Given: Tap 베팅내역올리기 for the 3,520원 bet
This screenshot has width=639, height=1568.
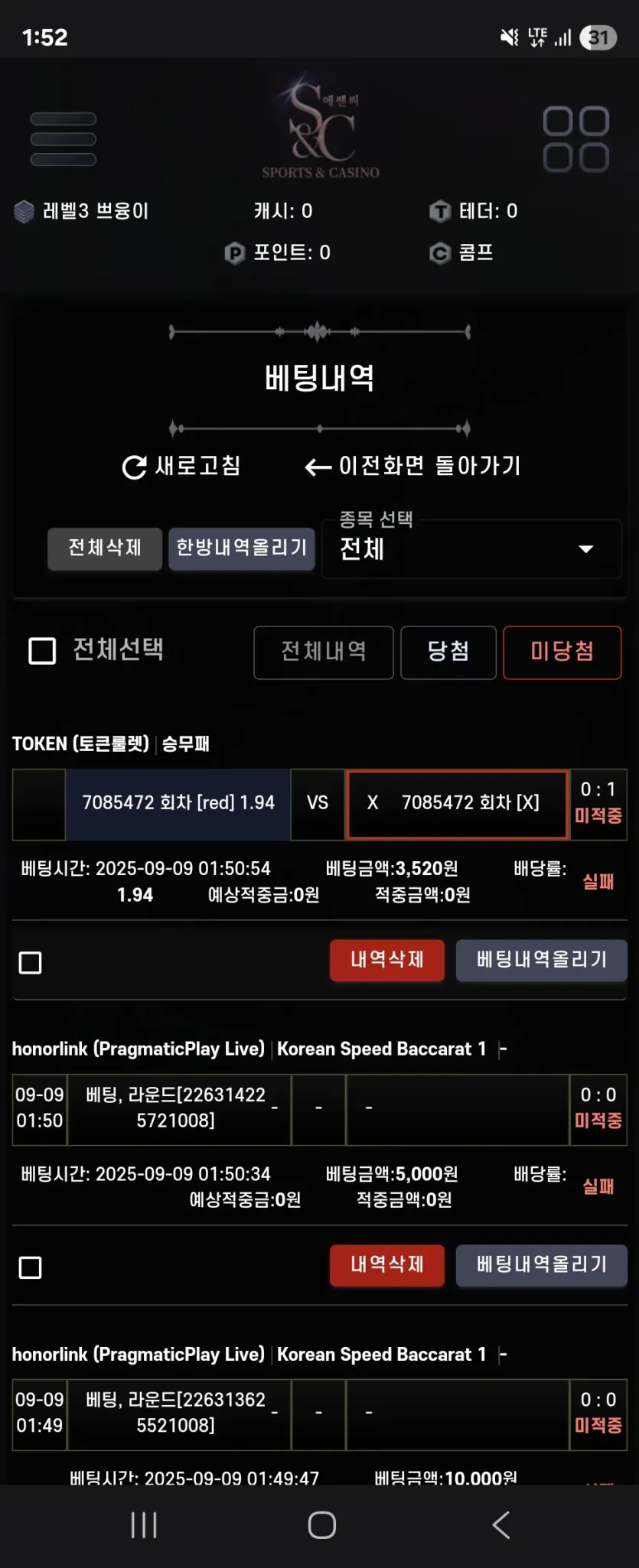Looking at the screenshot, I should coord(542,960).
